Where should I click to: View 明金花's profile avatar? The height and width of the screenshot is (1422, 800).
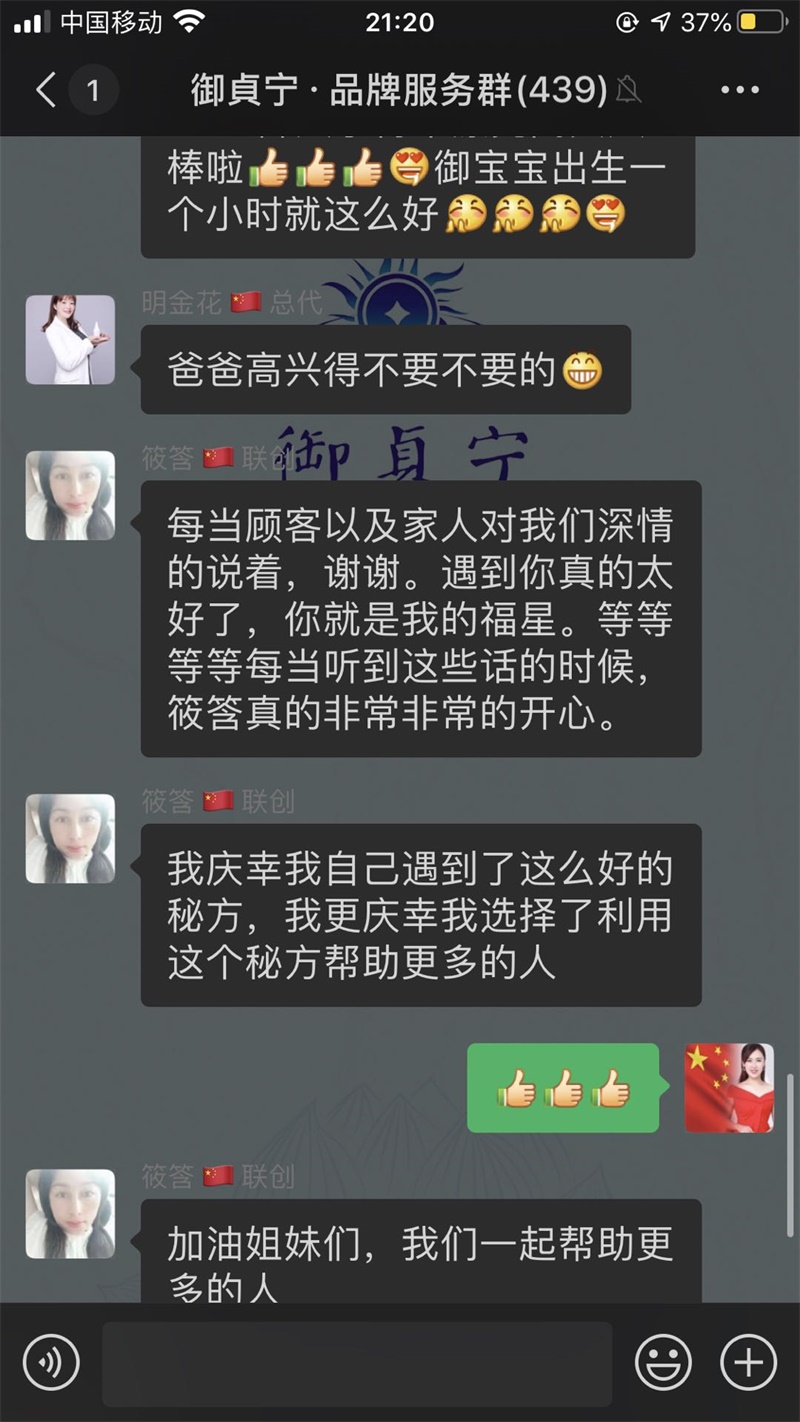point(70,339)
